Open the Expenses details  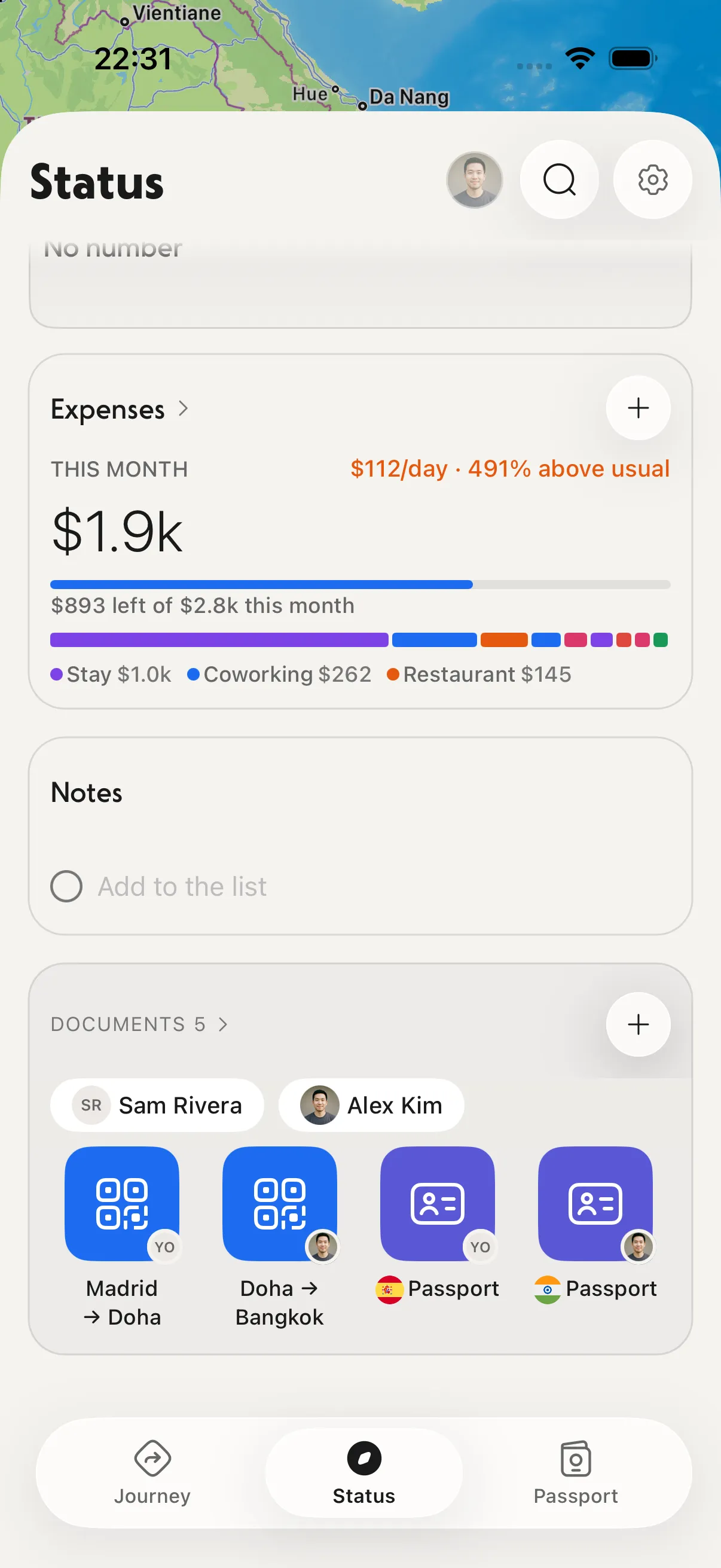tap(120, 409)
